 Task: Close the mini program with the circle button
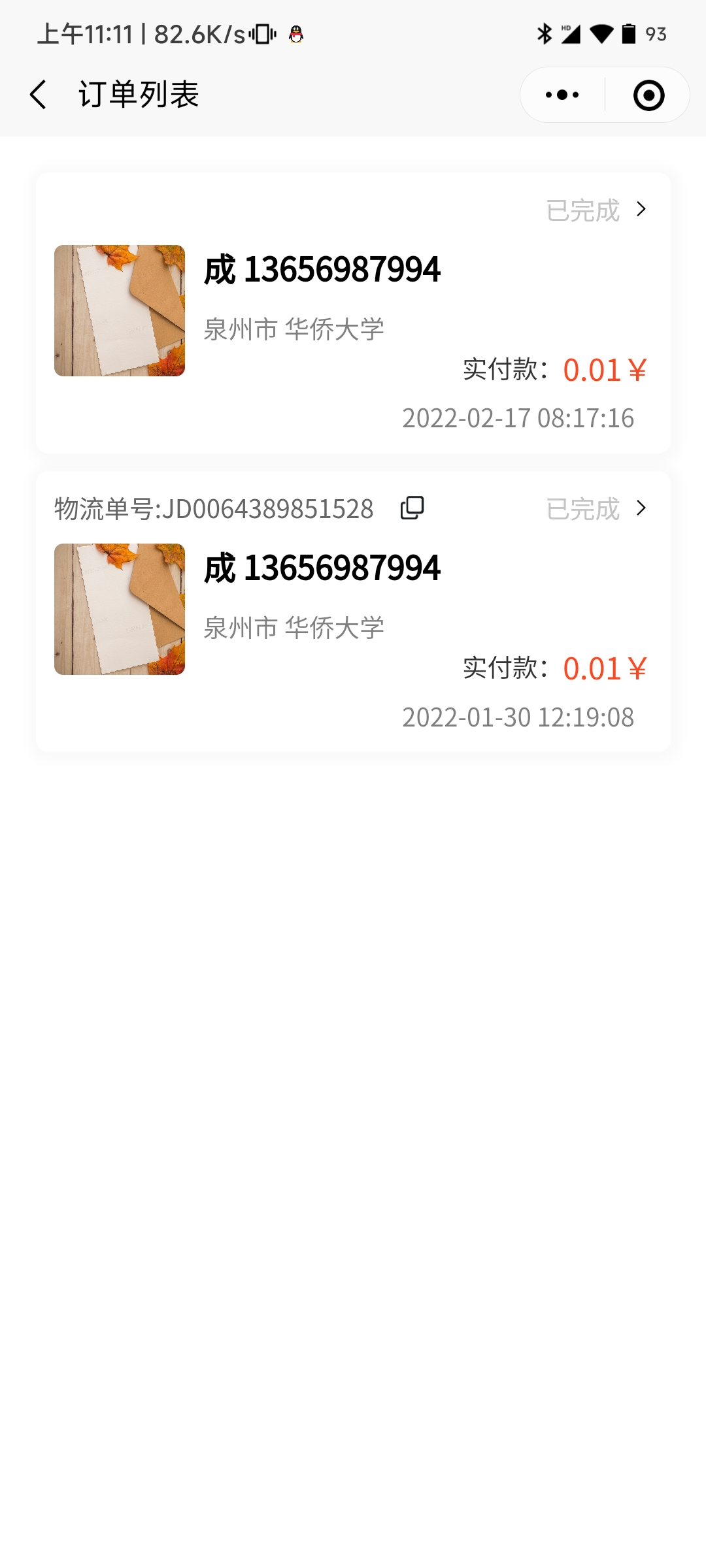648,95
